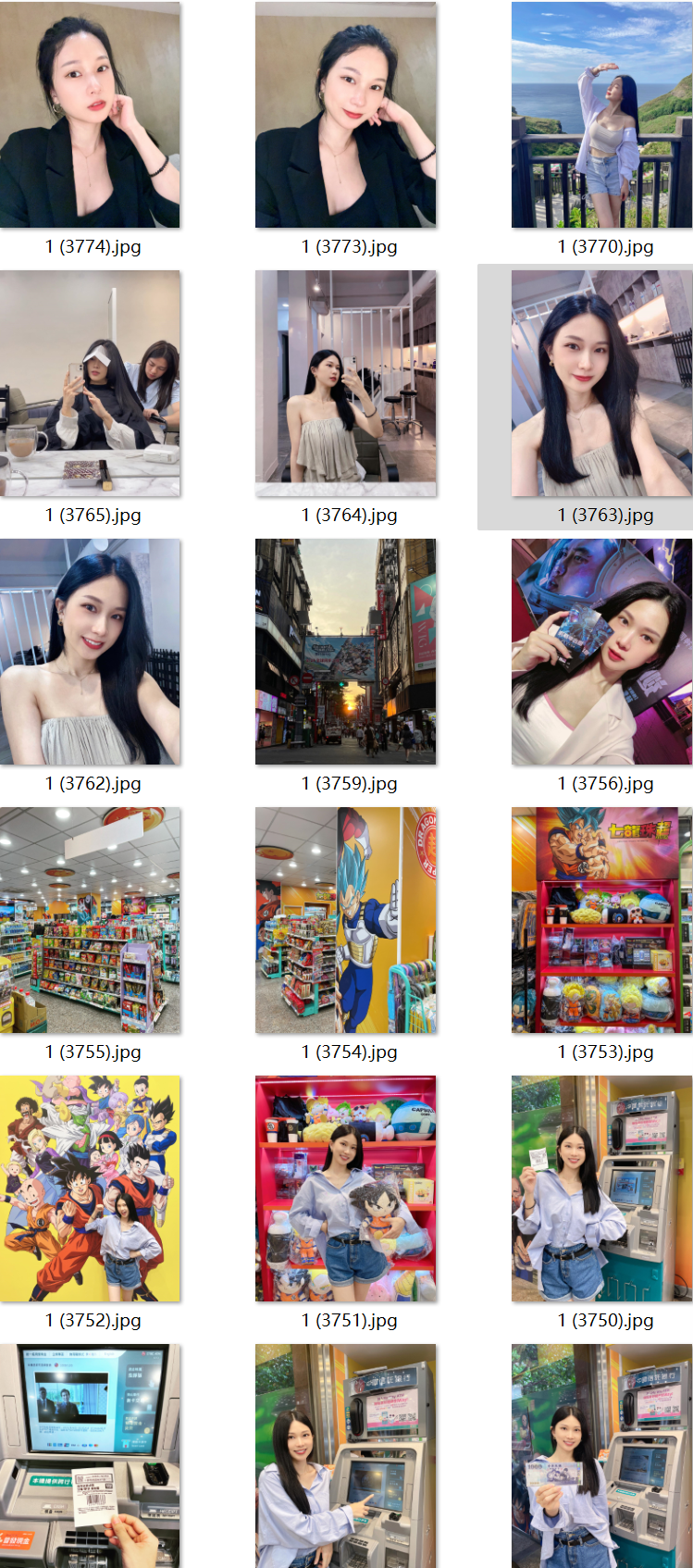The image size is (693, 1568).
Task: Open the sunset street photo 1 (3759).jpg
Action: tap(345, 652)
